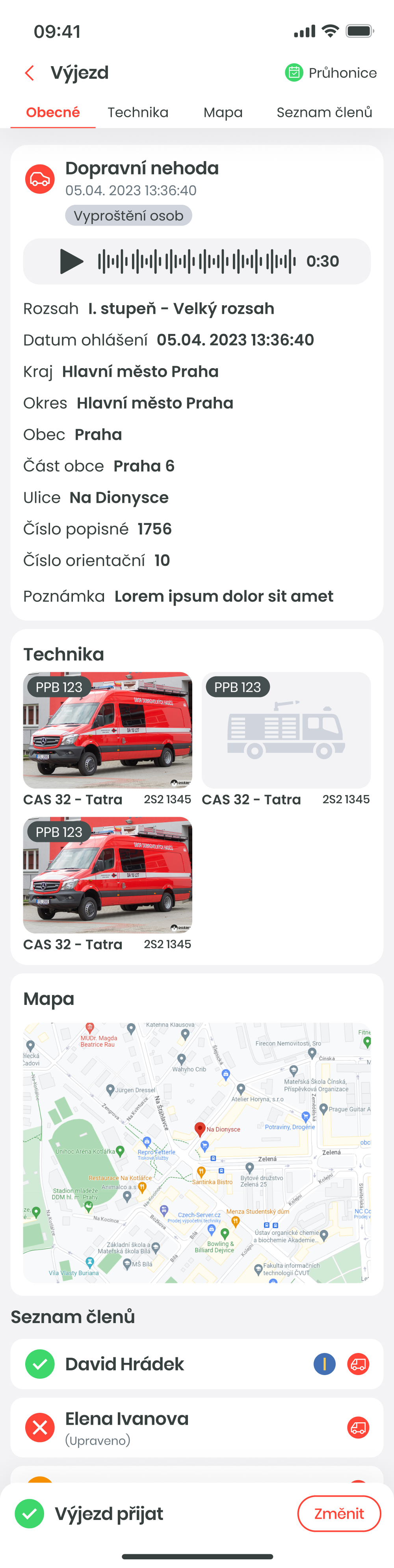Open the Průhonice unit indicator
Viewport: 394px width, 1568px height.
(331, 73)
